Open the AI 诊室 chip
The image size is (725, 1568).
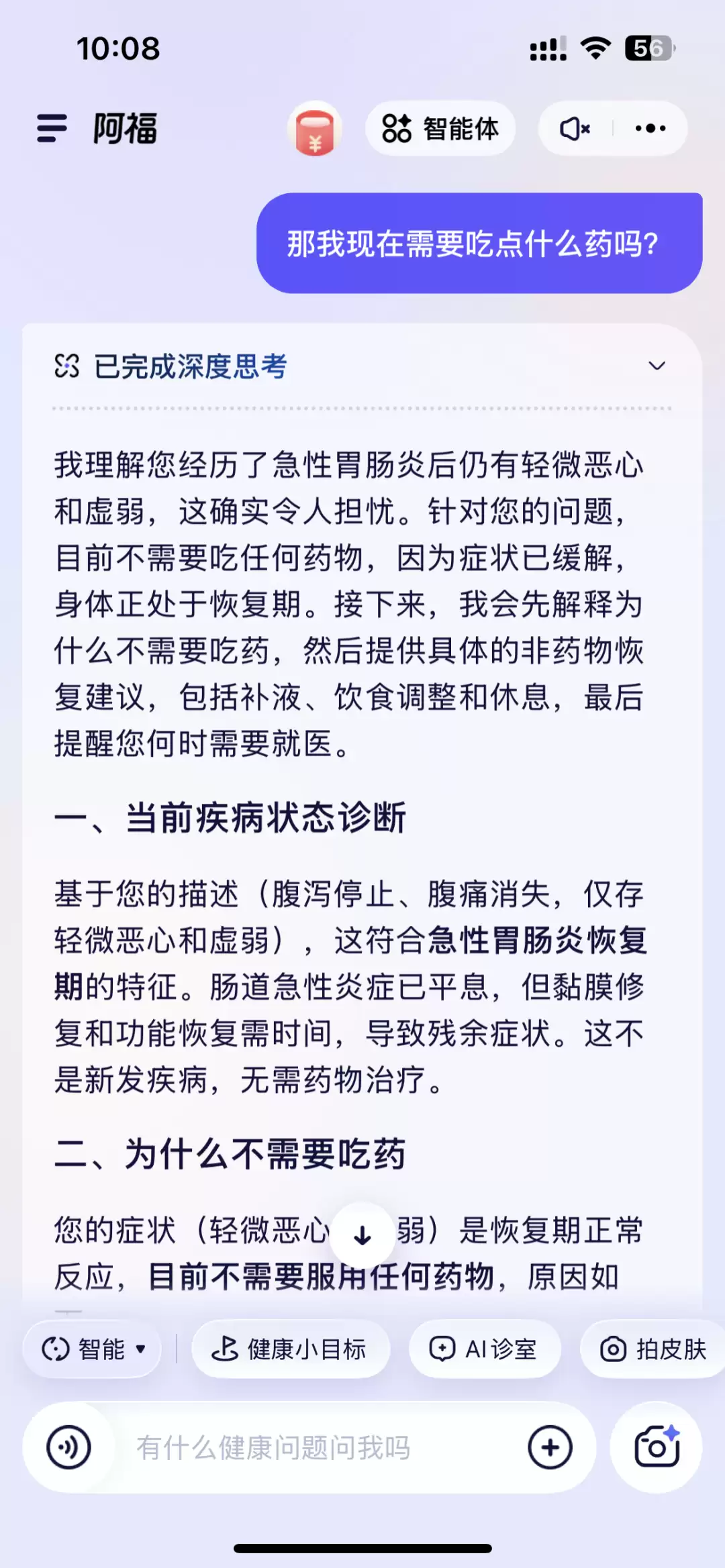click(484, 1349)
